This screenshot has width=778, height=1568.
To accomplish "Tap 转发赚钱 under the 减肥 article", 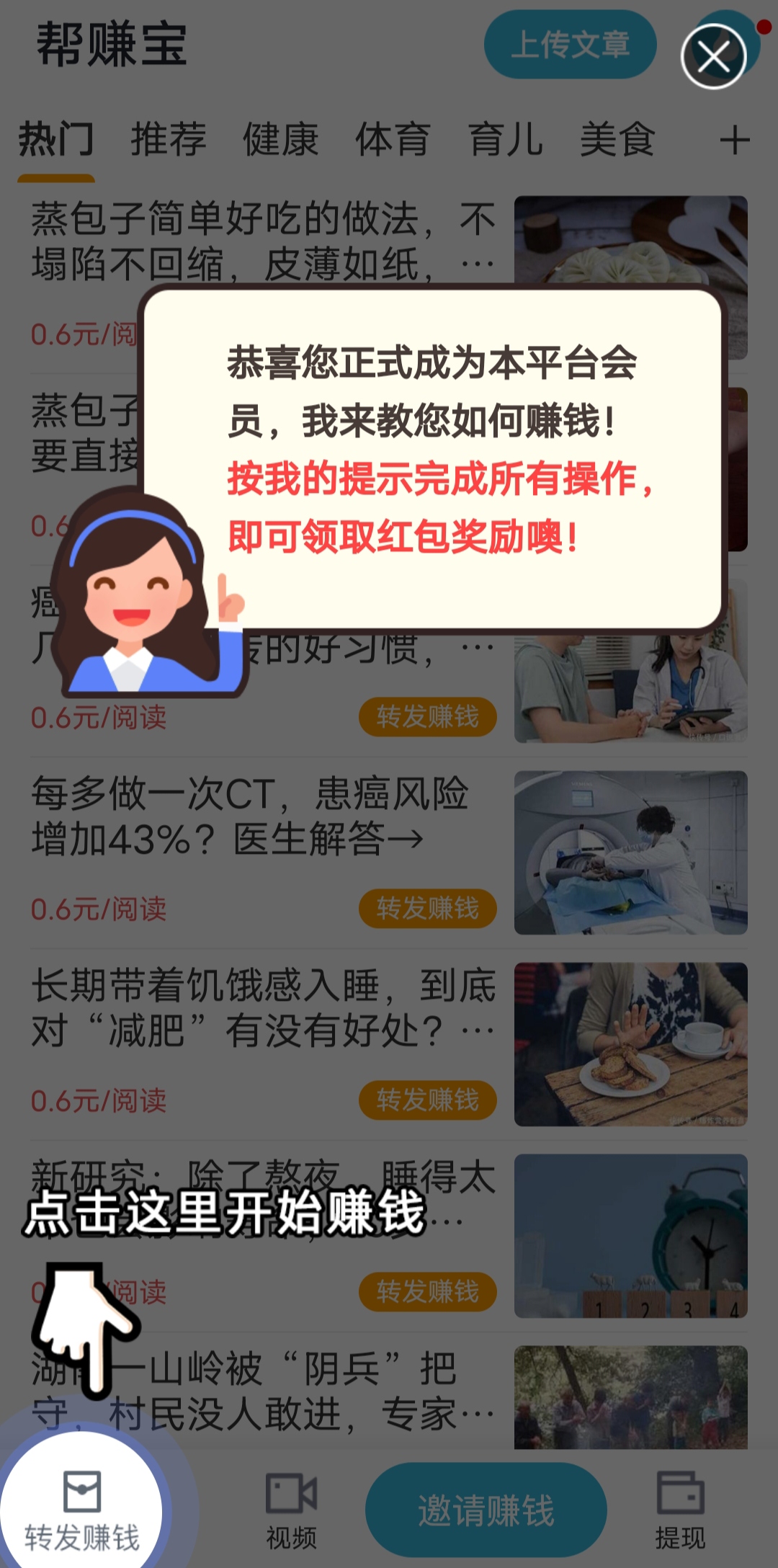I will 428,1100.
